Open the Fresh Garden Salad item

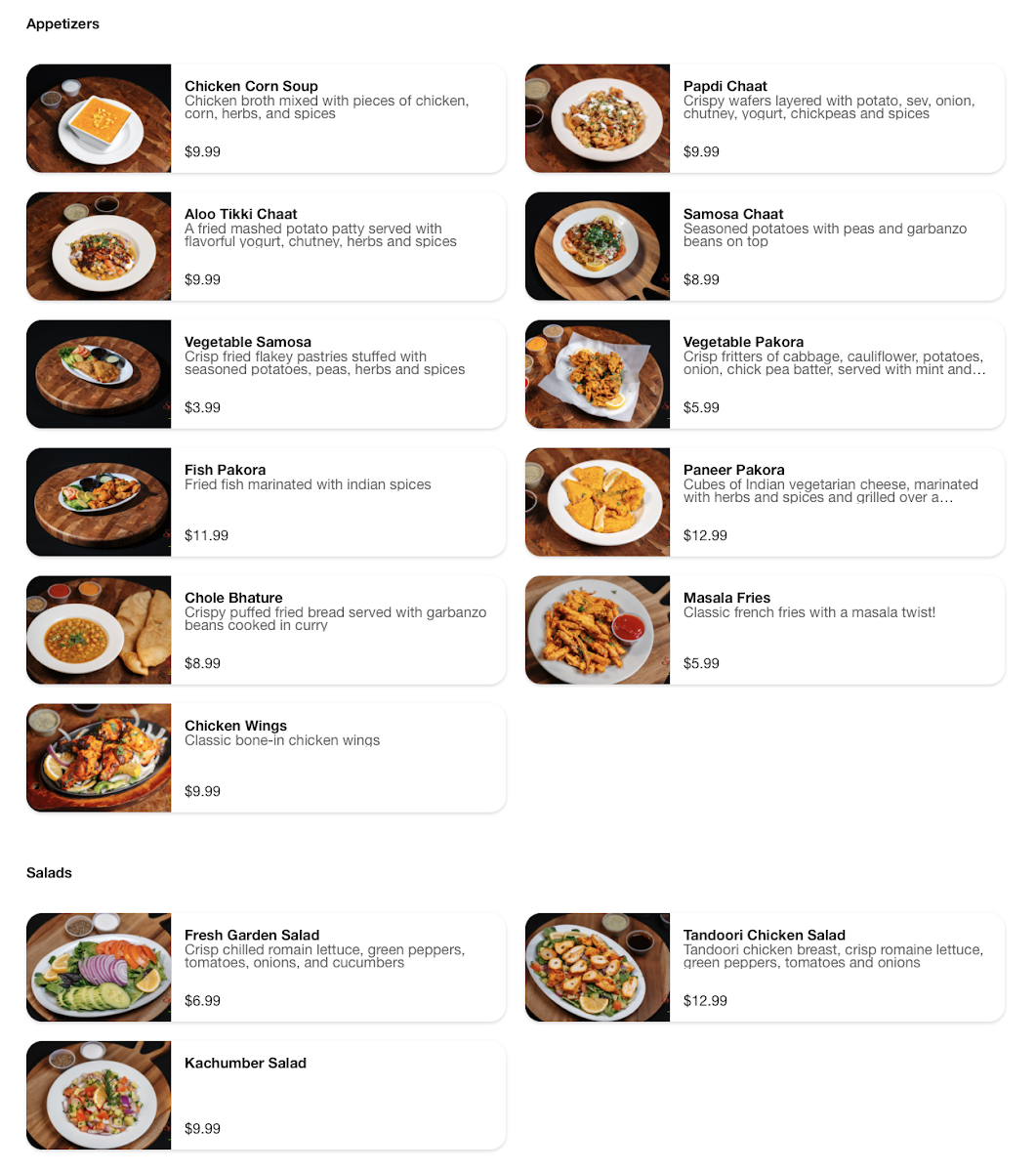click(266, 967)
